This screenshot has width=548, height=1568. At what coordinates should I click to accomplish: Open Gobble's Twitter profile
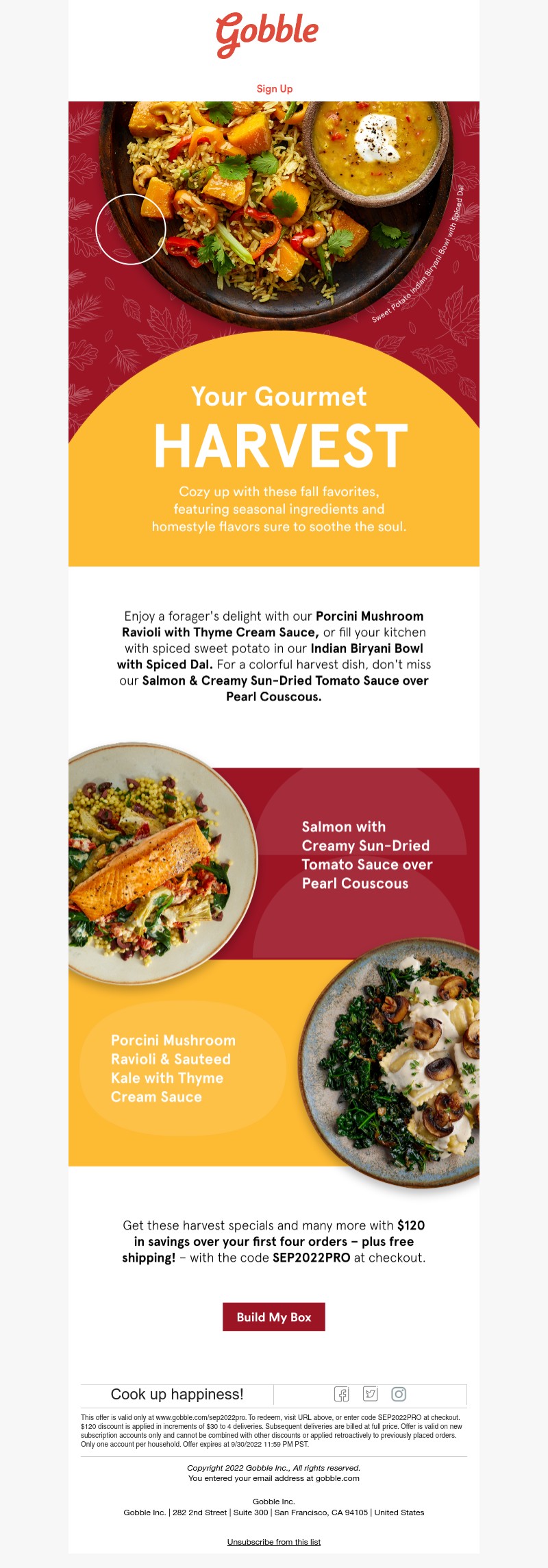[370, 1394]
